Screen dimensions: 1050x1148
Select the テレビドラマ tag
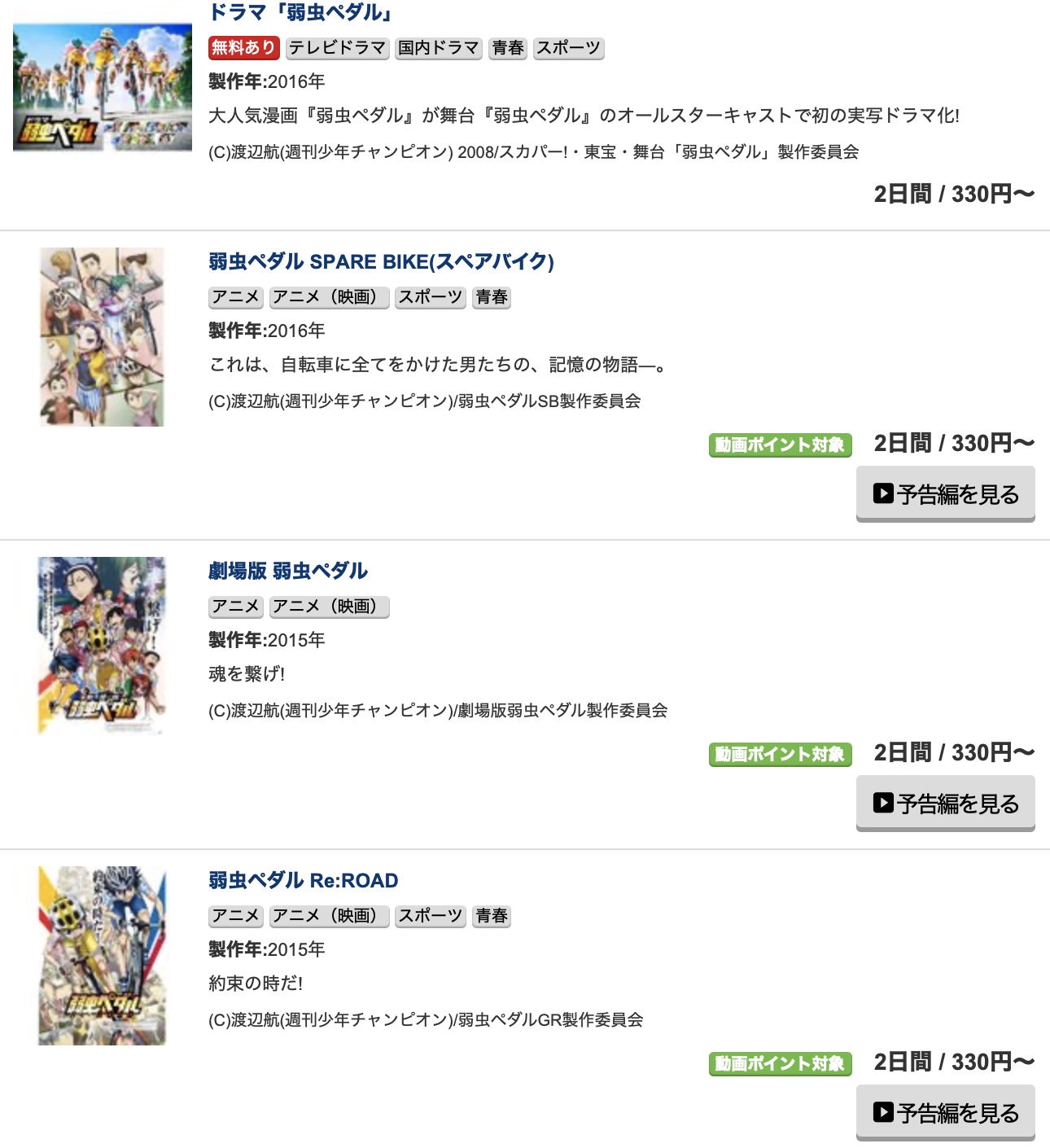point(337,48)
